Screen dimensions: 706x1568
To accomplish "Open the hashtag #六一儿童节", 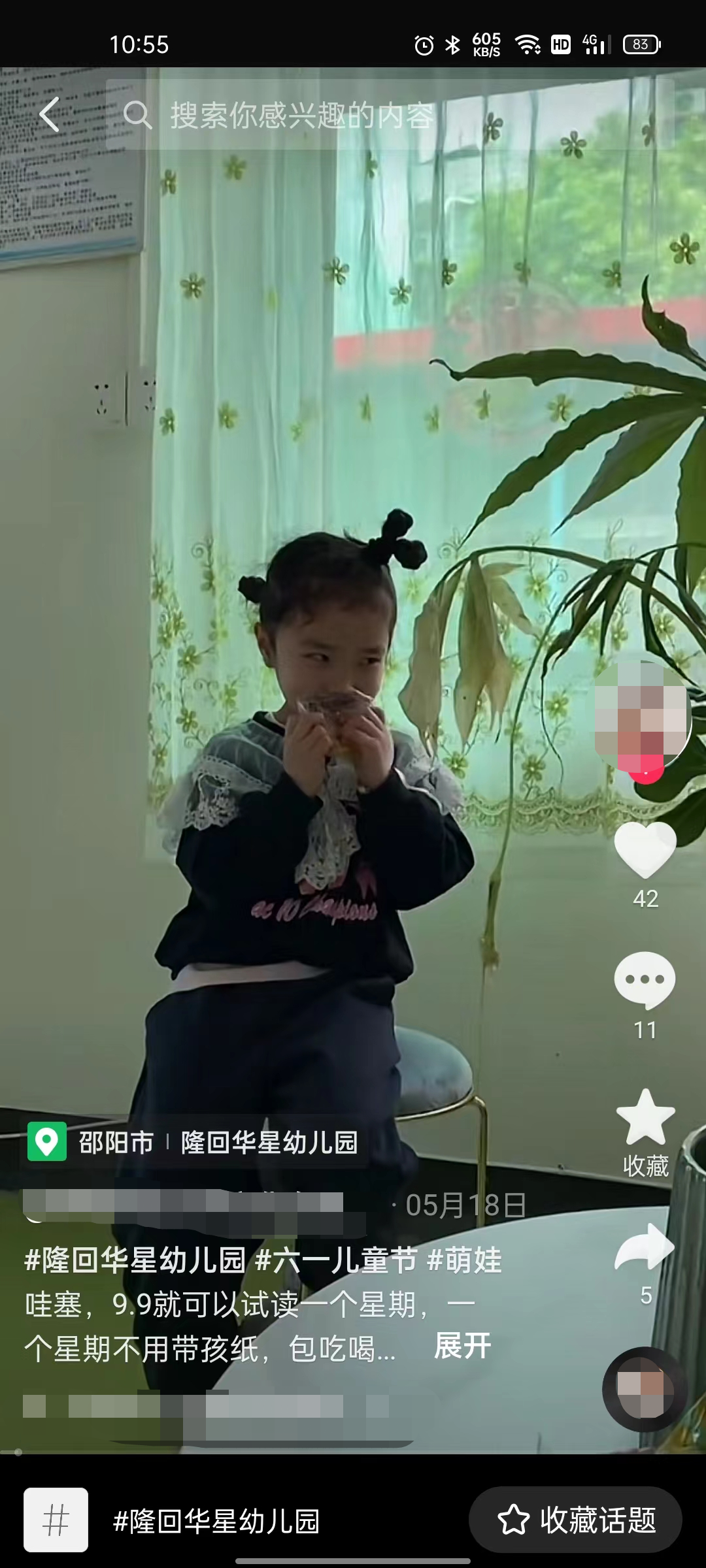I will (x=336, y=1260).
